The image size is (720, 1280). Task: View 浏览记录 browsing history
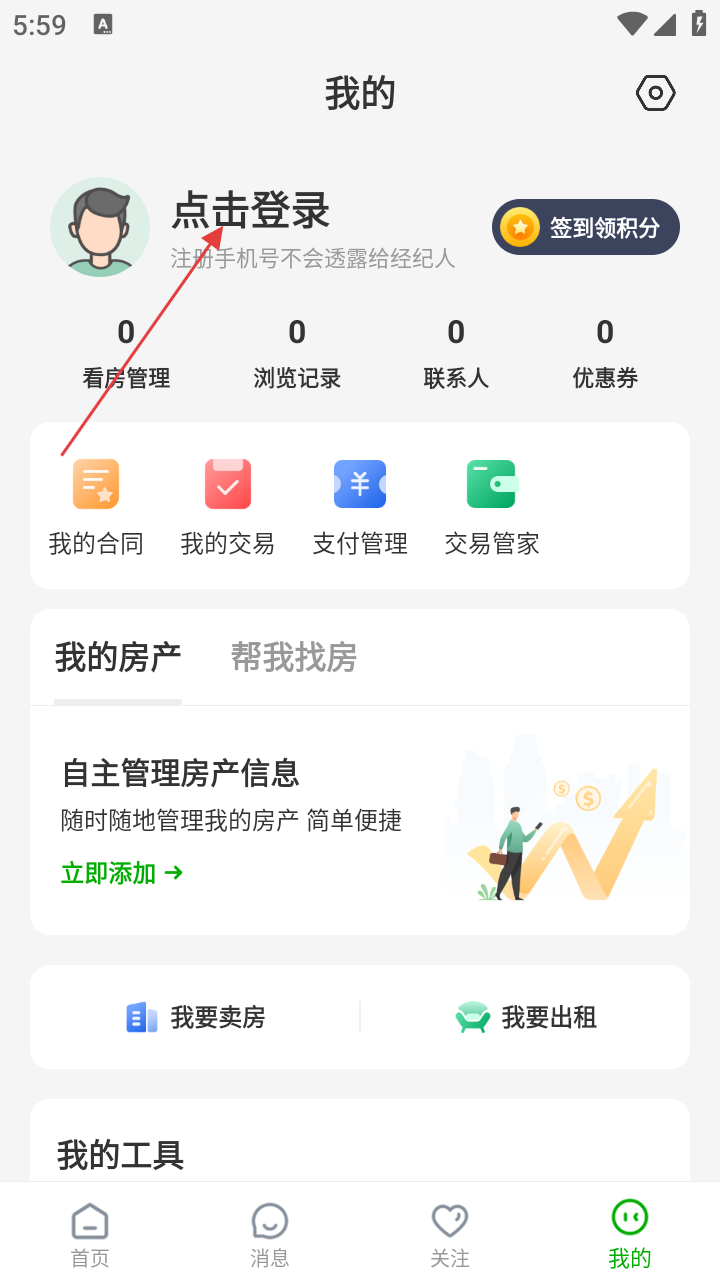click(297, 353)
